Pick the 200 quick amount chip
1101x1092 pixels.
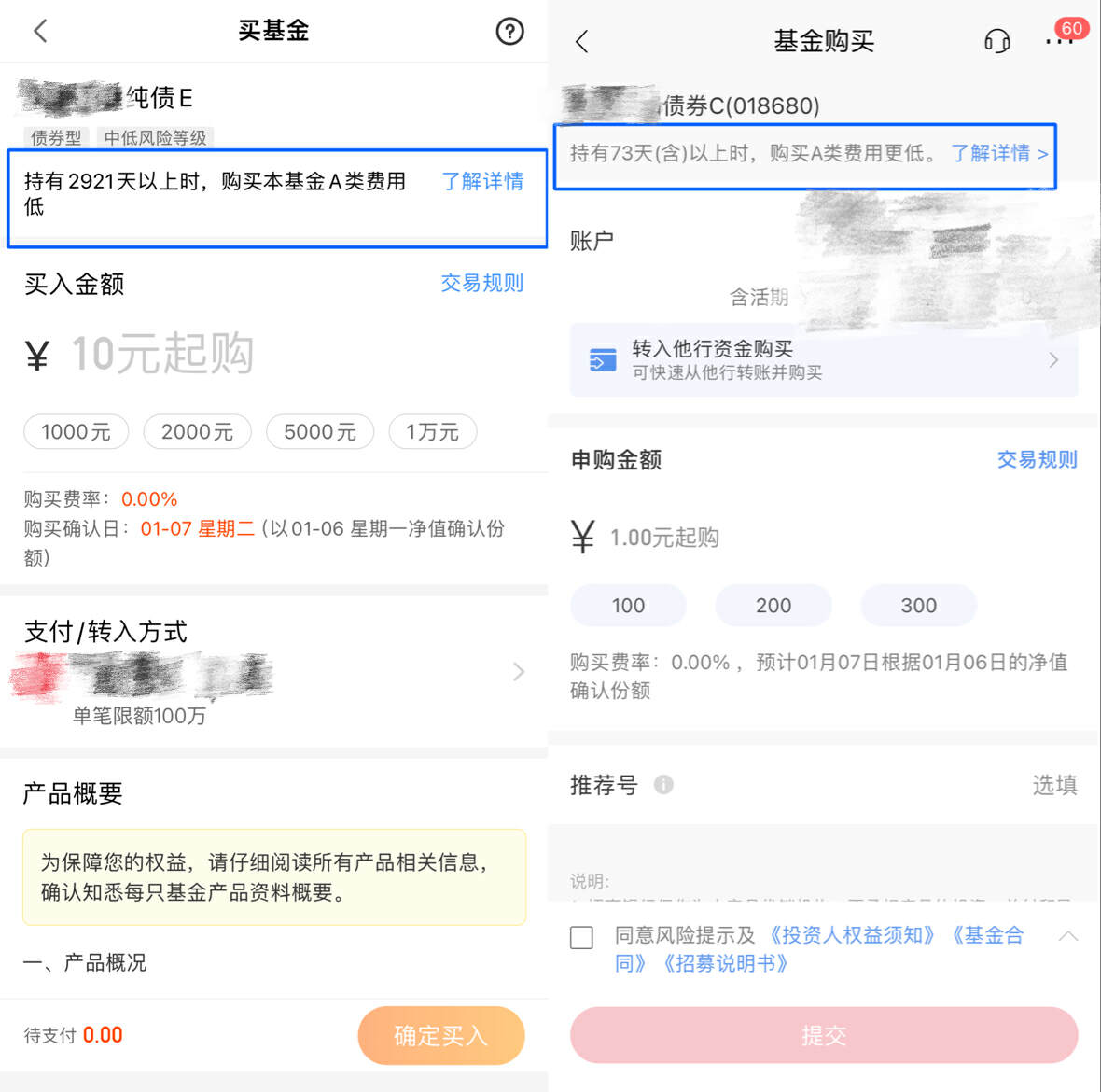coord(773,606)
